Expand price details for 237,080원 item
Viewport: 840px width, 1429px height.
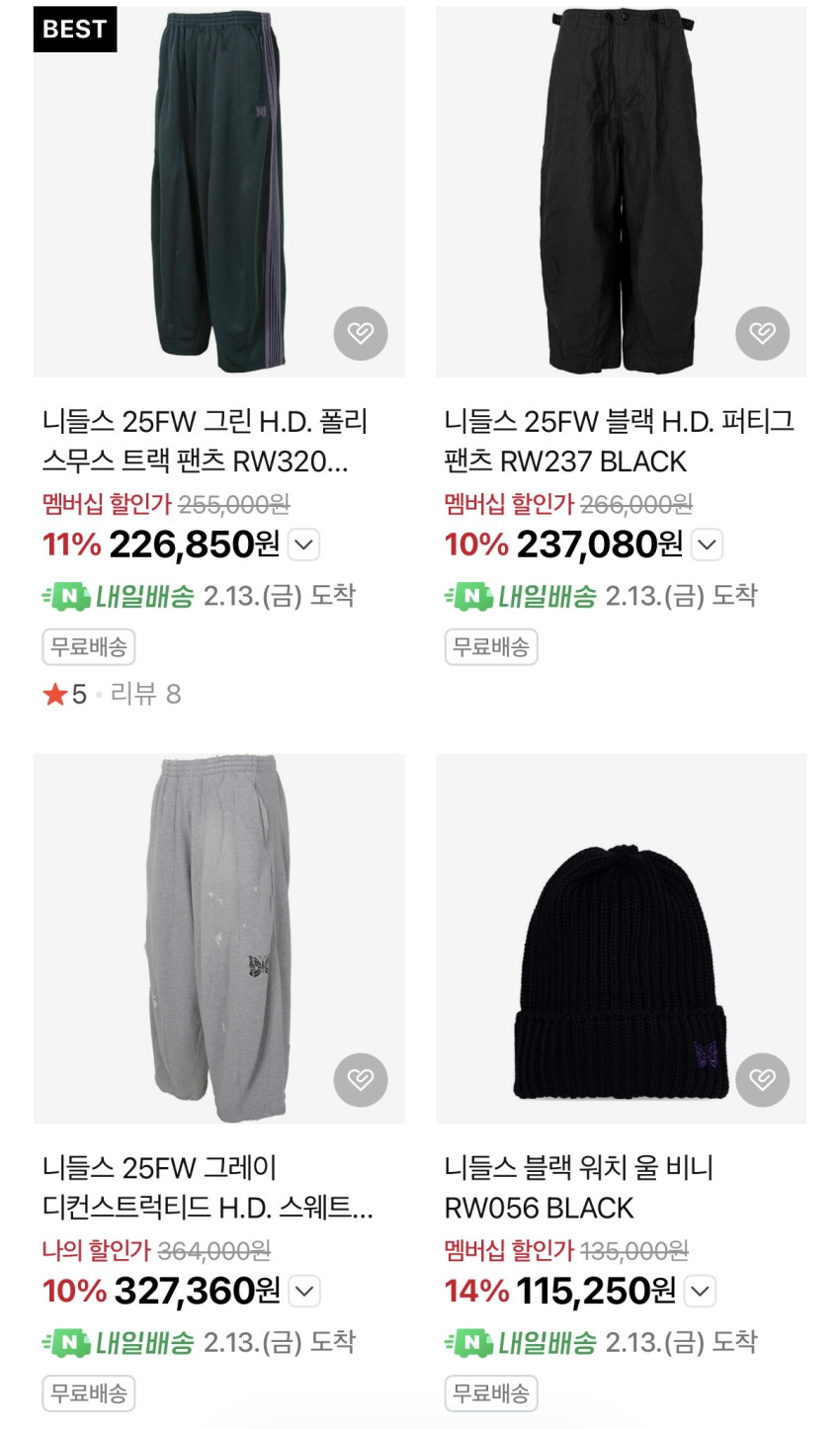point(707,545)
